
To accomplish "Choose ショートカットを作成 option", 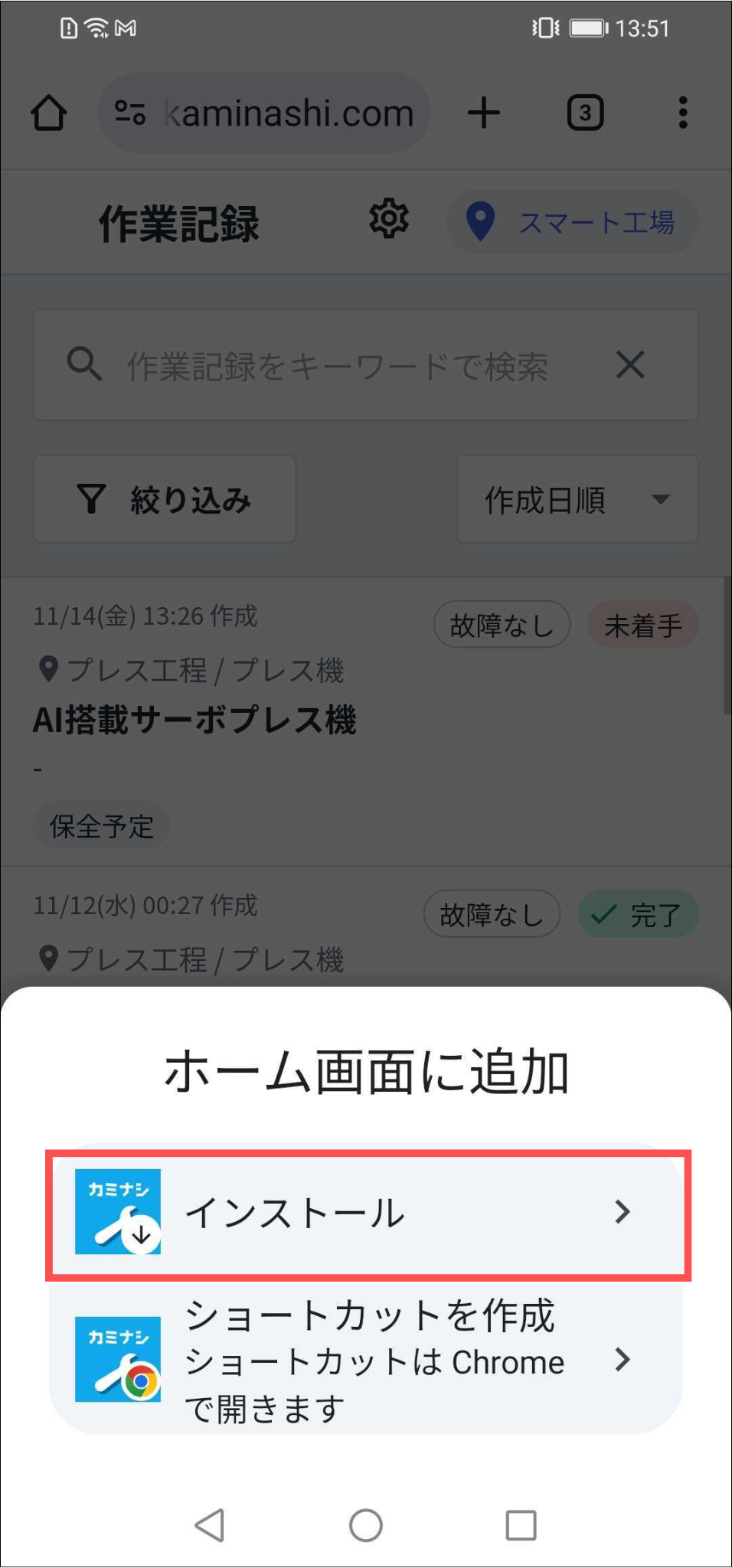I will pos(368,1360).
